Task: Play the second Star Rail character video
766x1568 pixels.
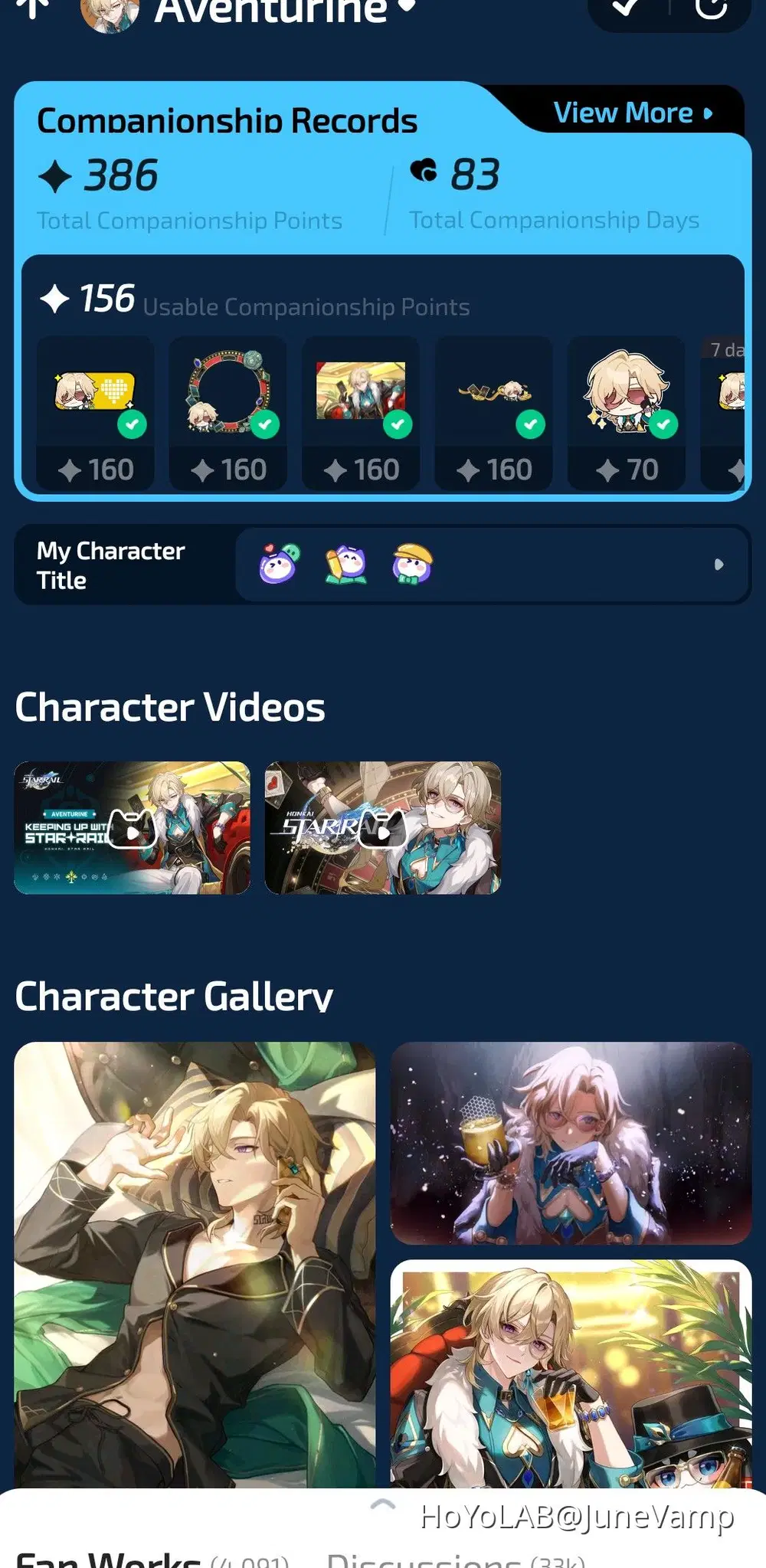Action: pos(382,828)
